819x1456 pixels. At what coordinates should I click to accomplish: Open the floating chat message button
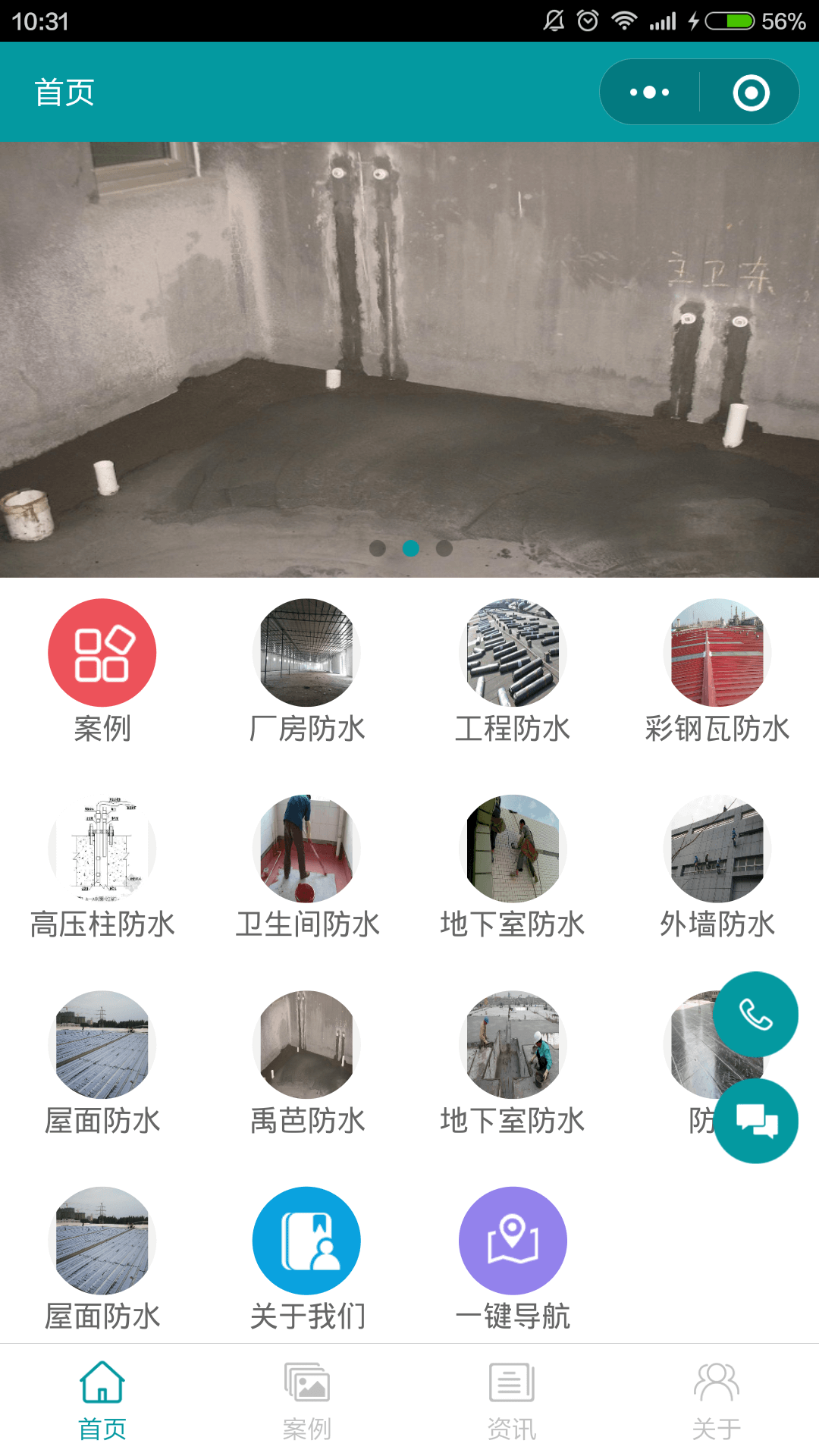click(x=755, y=1121)
